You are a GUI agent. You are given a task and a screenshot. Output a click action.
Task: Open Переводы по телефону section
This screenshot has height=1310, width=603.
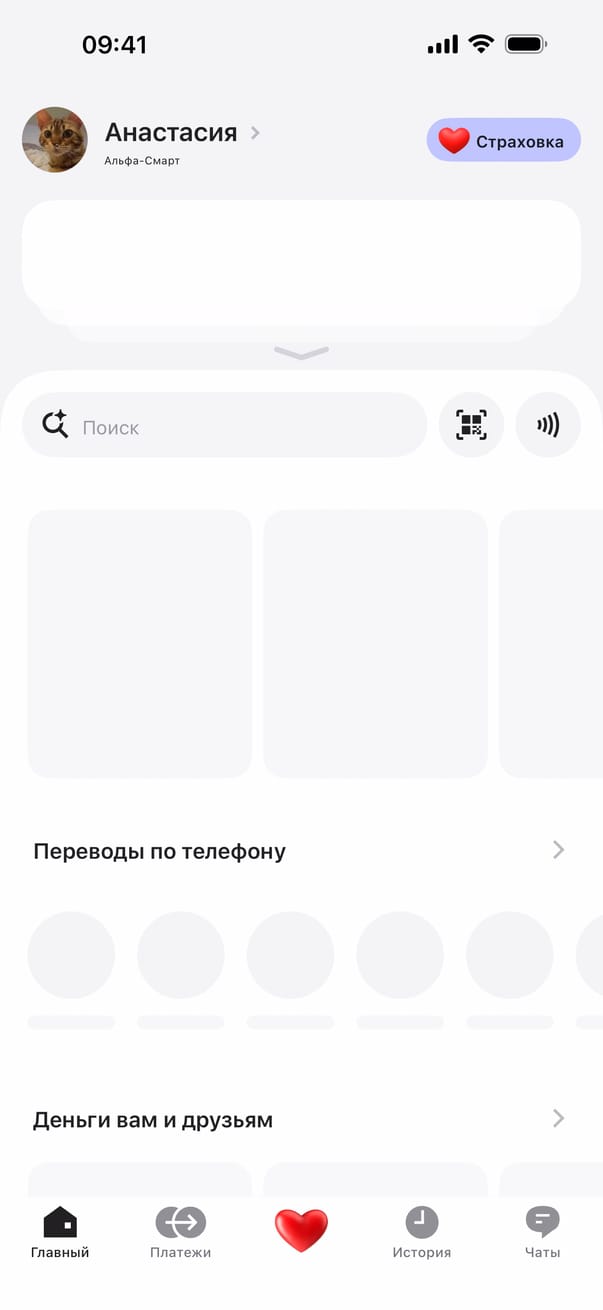[x=300, y=851]
